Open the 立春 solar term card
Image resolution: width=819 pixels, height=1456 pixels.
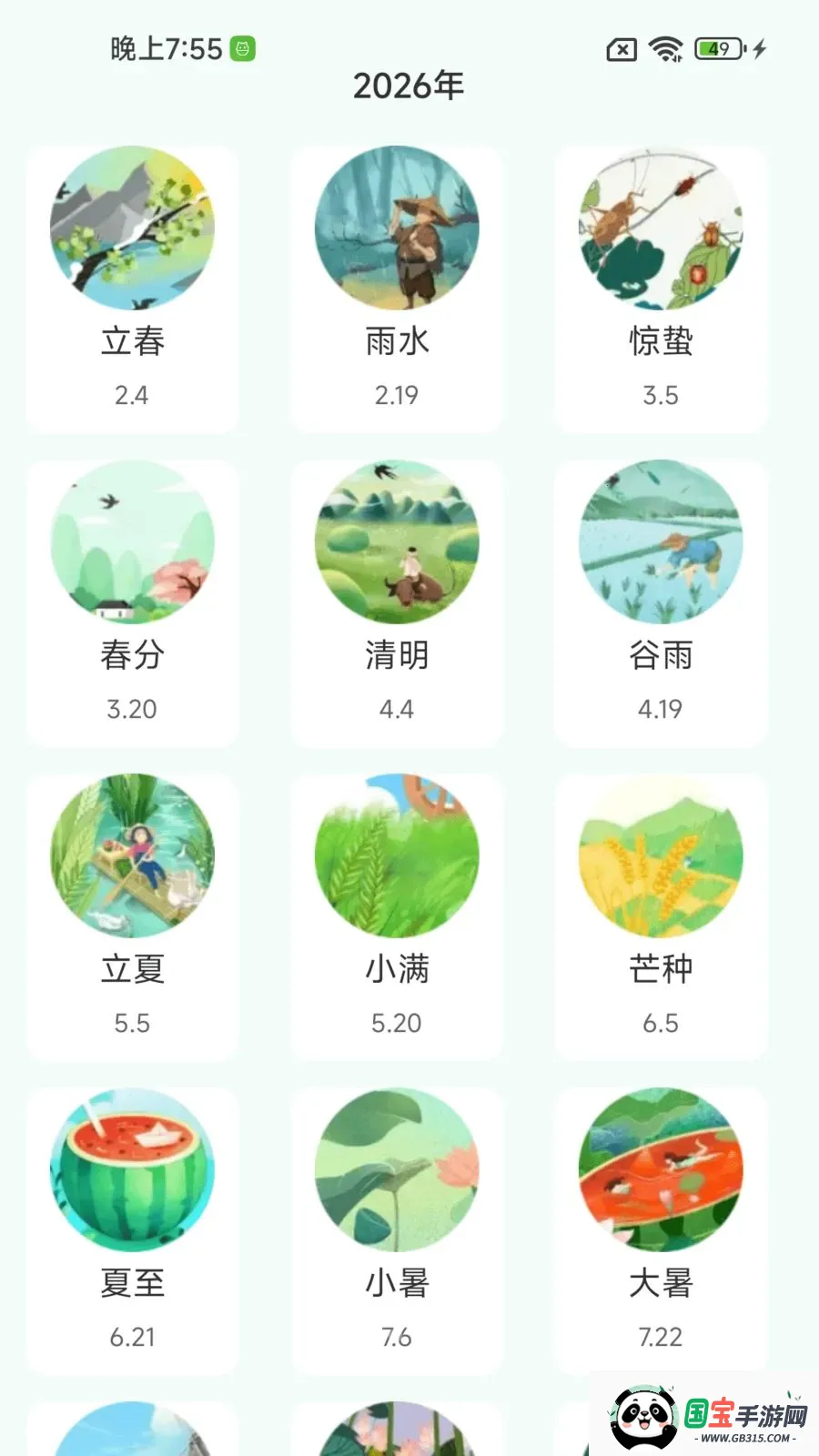coord(132,288)
